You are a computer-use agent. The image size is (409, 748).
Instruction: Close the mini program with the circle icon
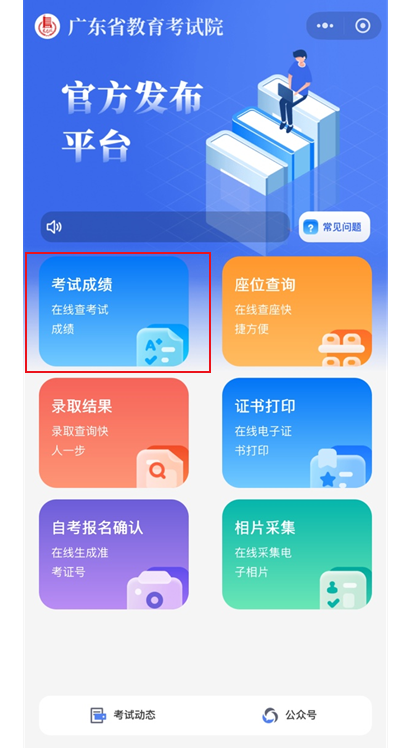[363, 26]
